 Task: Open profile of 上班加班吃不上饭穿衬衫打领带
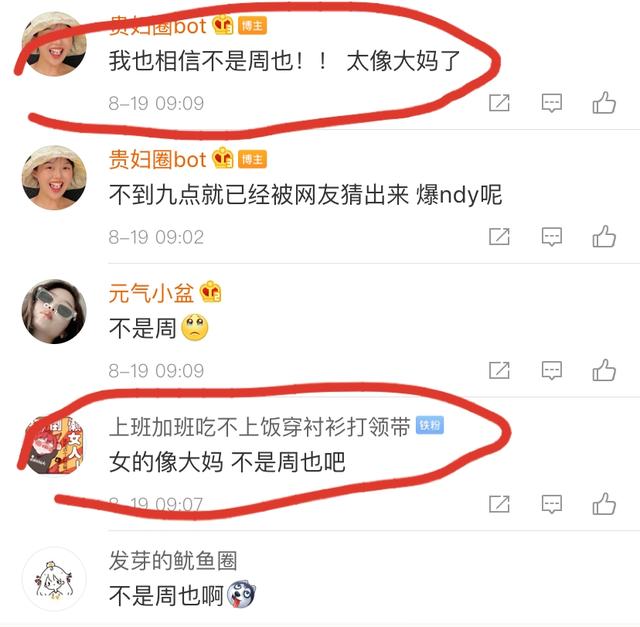pyautogui.click(x=259, y=426)
